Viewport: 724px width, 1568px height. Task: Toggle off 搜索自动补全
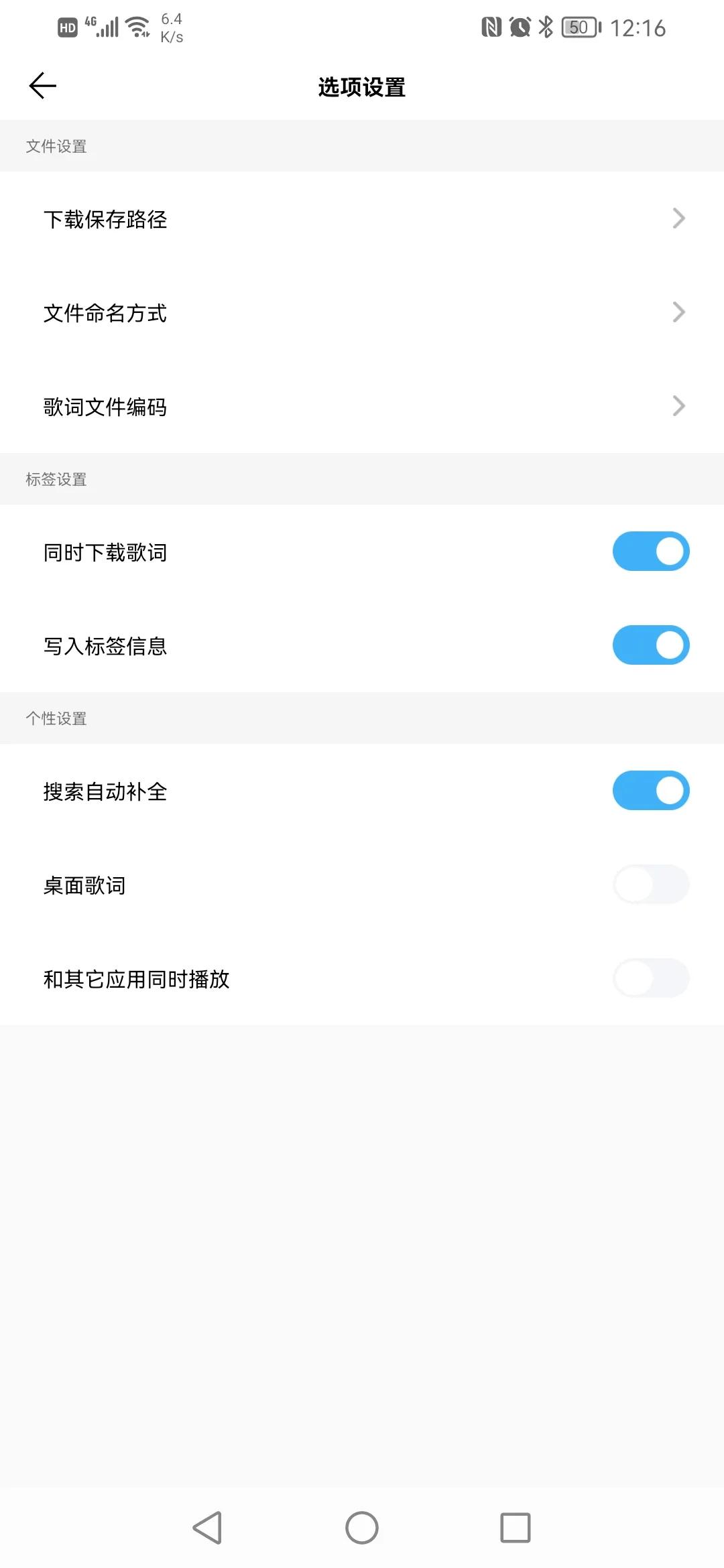tap(651, 791)
